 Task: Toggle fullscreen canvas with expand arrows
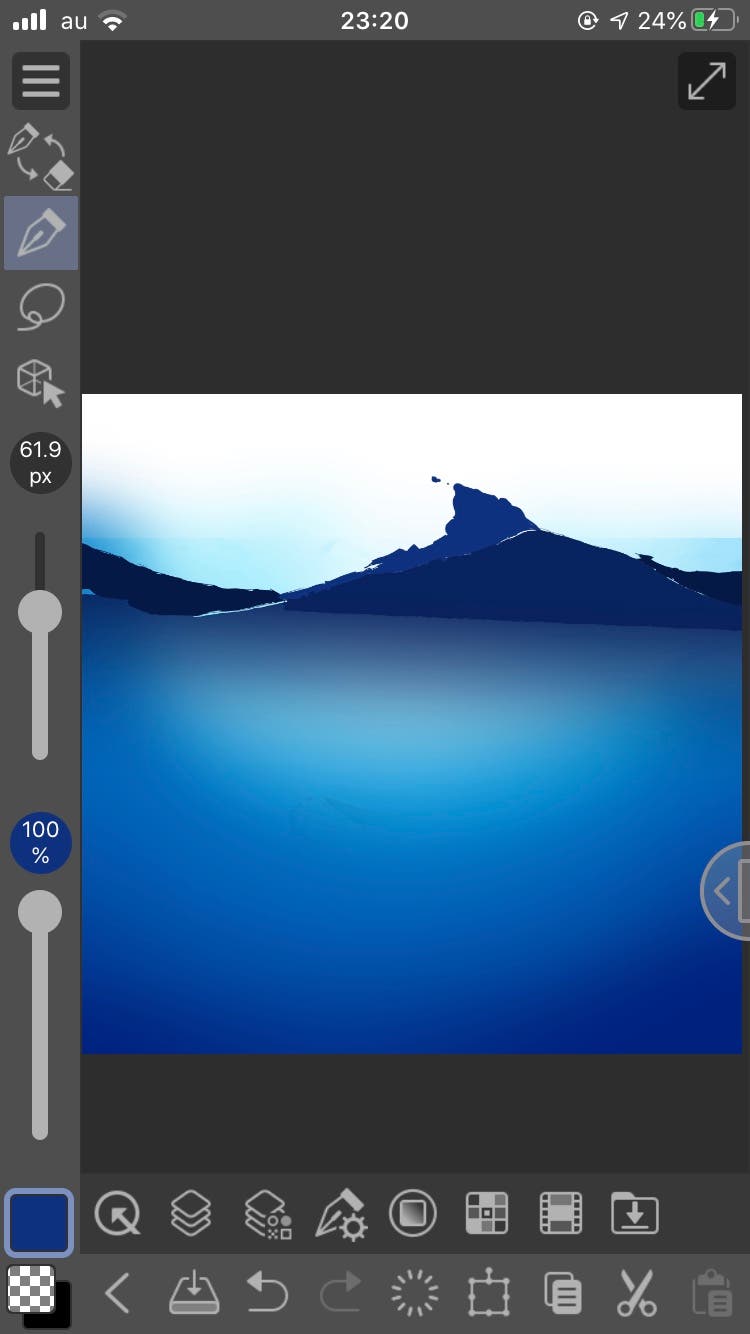coord(706,82)
